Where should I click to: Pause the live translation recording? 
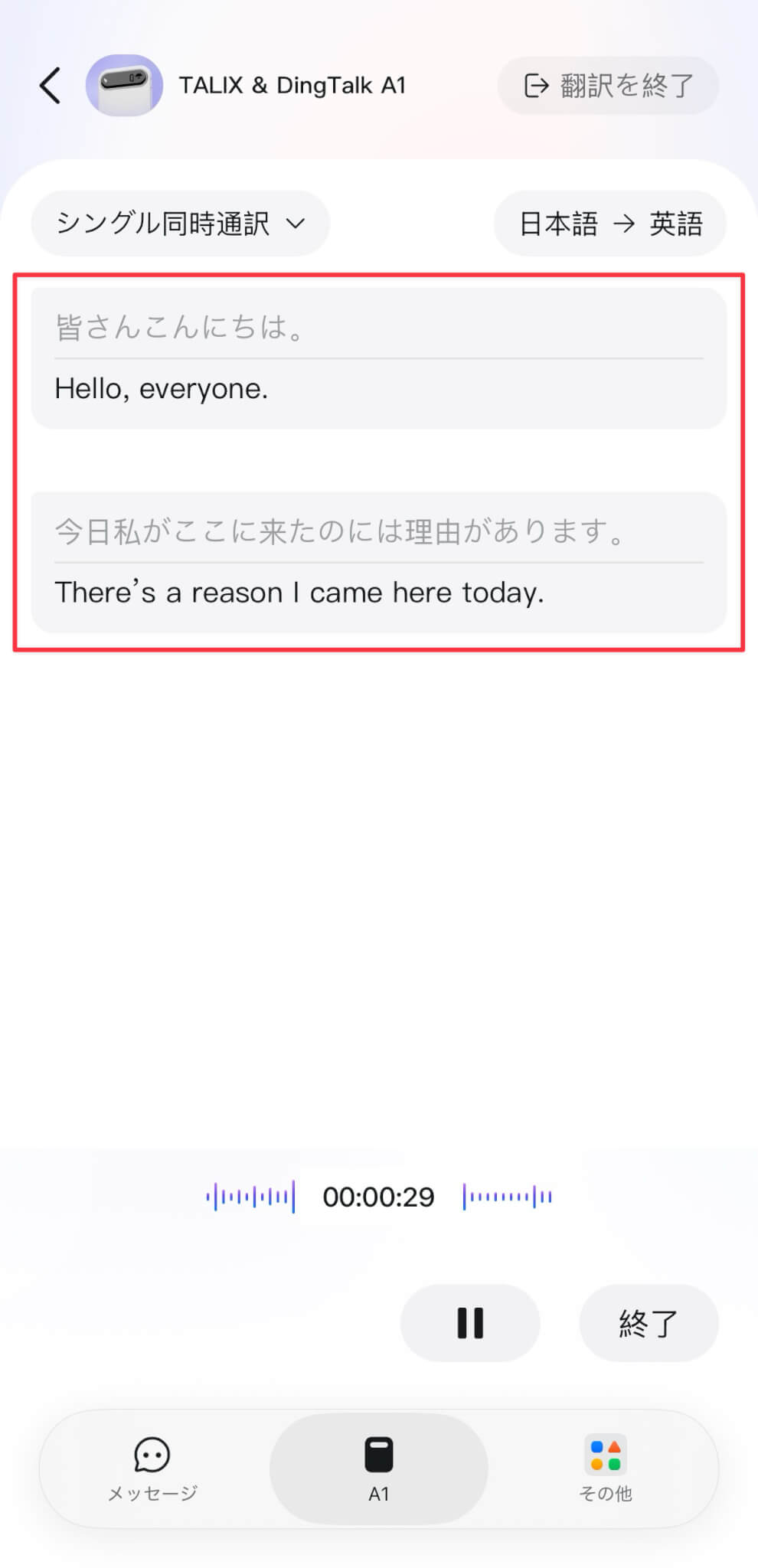(x=470, y=1322)
